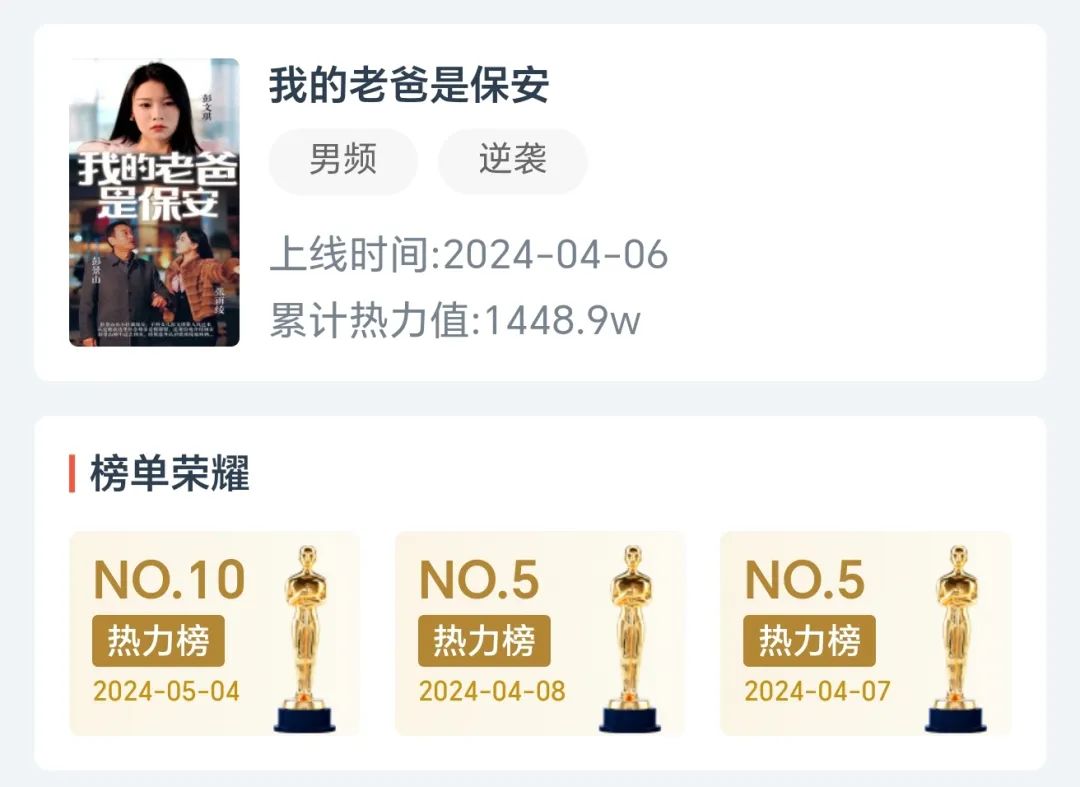
Task: Open the 我的老爸是保安 poster image
Action: coord(154,202)
